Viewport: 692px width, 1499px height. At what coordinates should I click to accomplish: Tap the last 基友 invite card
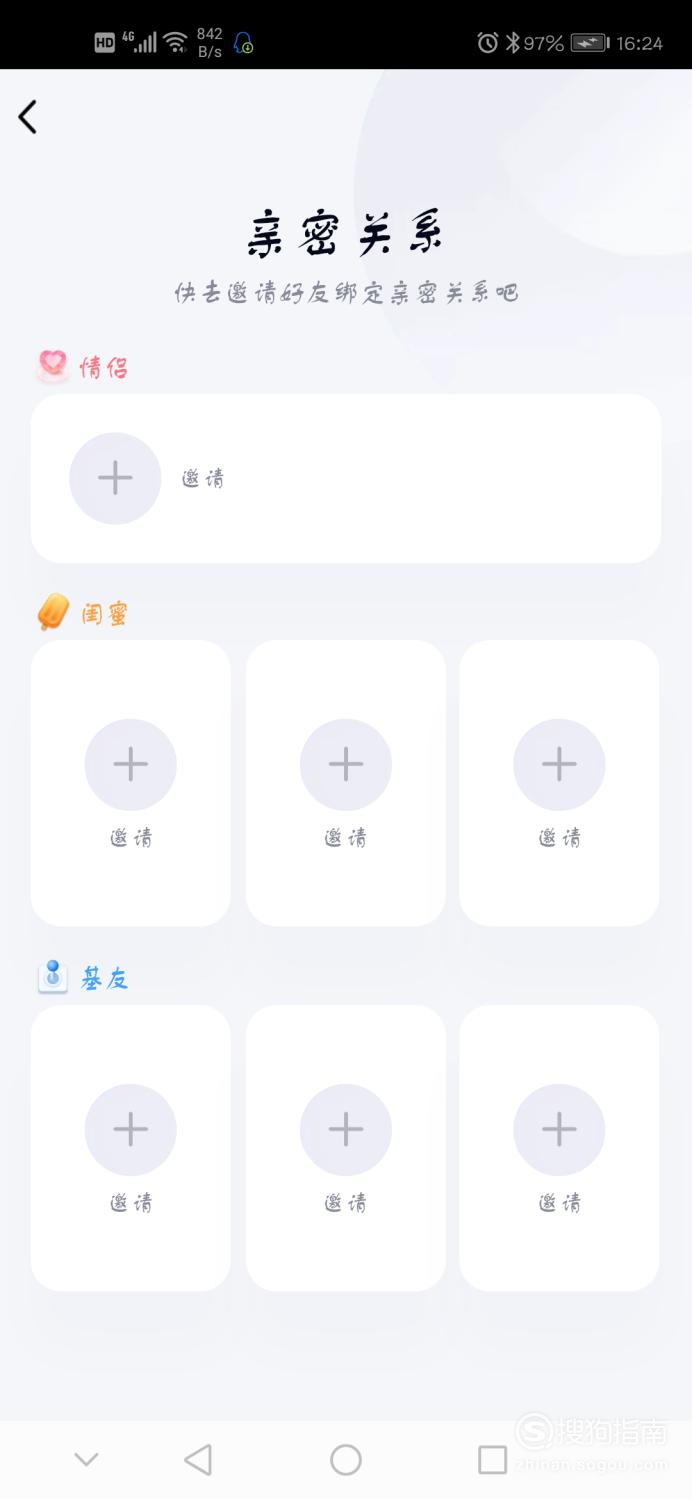point(559,1148)
